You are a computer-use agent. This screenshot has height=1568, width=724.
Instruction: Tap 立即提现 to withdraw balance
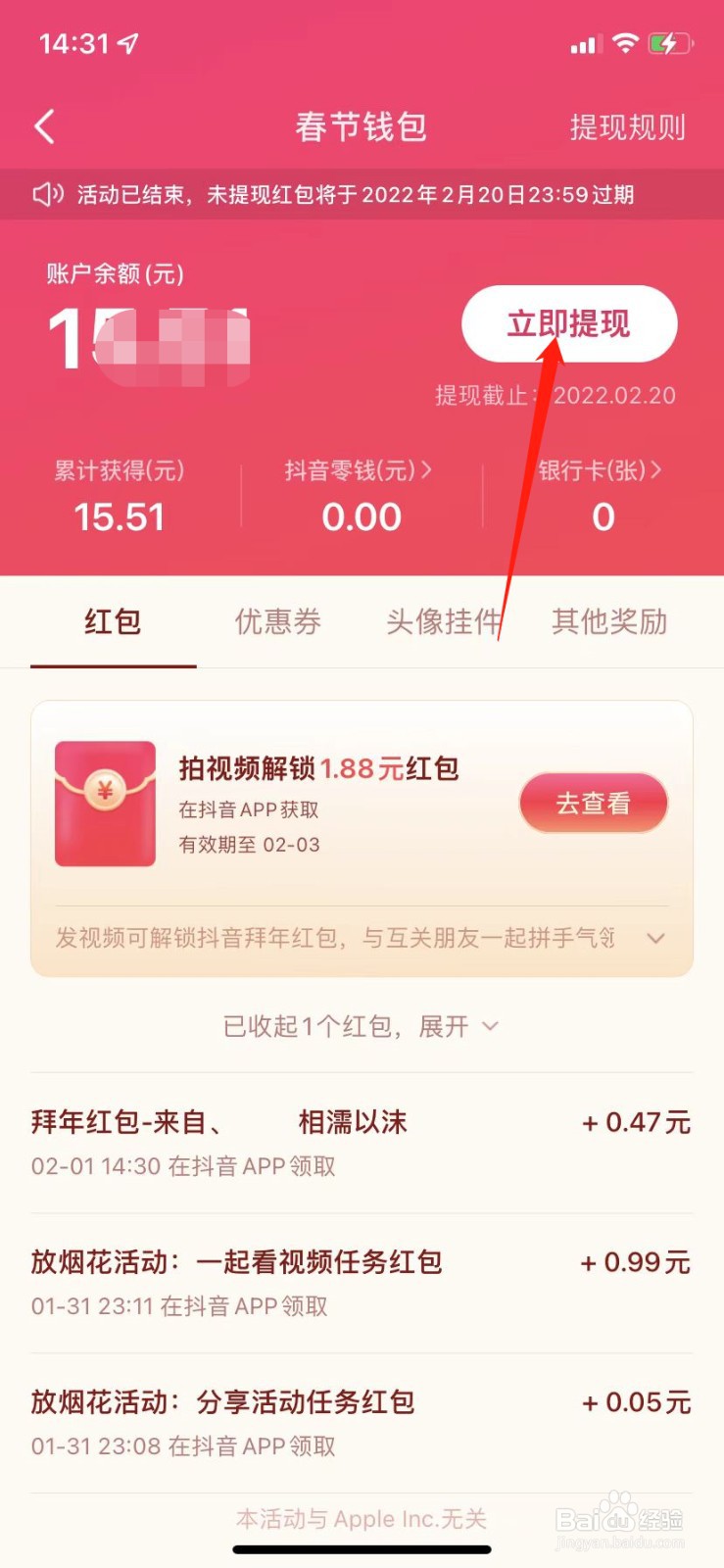[x=568, y=323]
